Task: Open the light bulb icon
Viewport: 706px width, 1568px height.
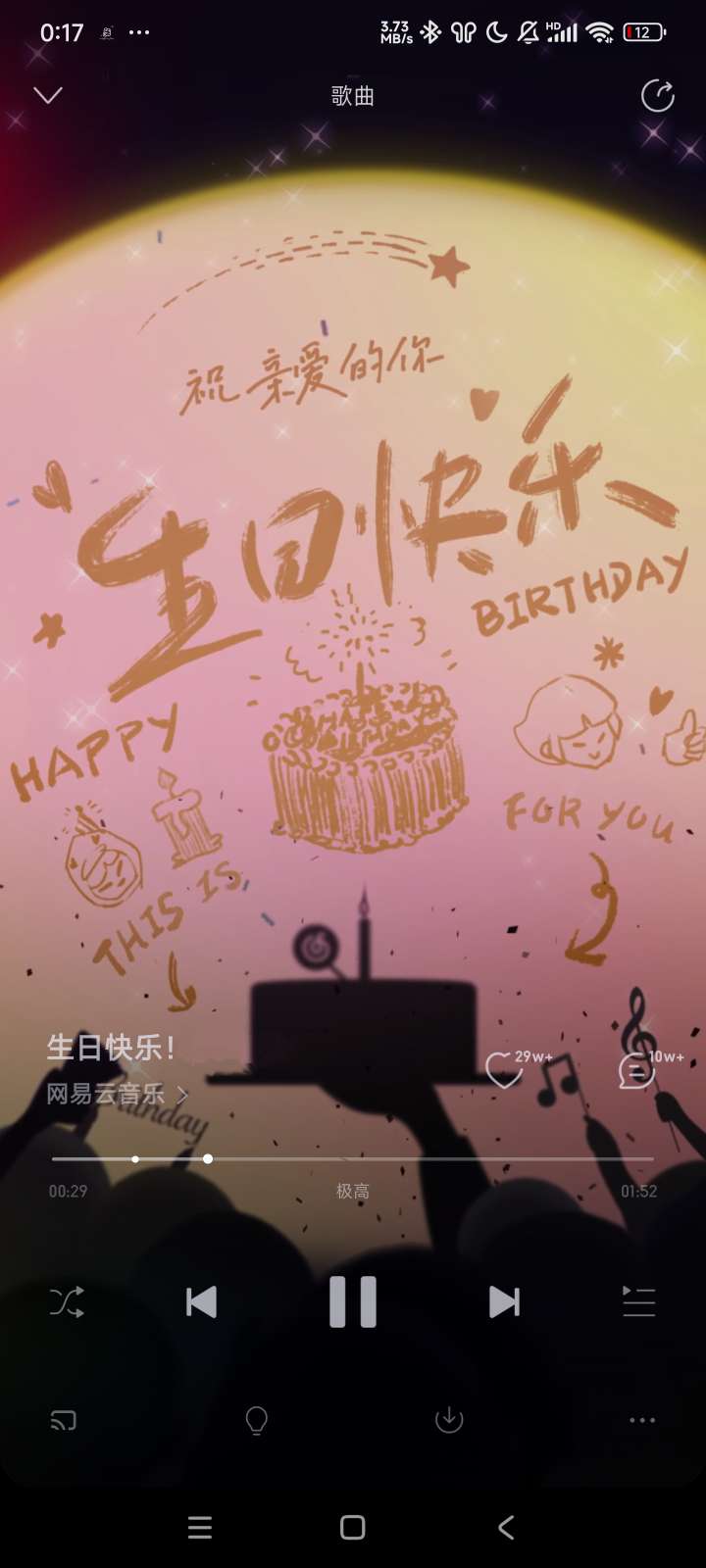Action: click(257, 1420)
